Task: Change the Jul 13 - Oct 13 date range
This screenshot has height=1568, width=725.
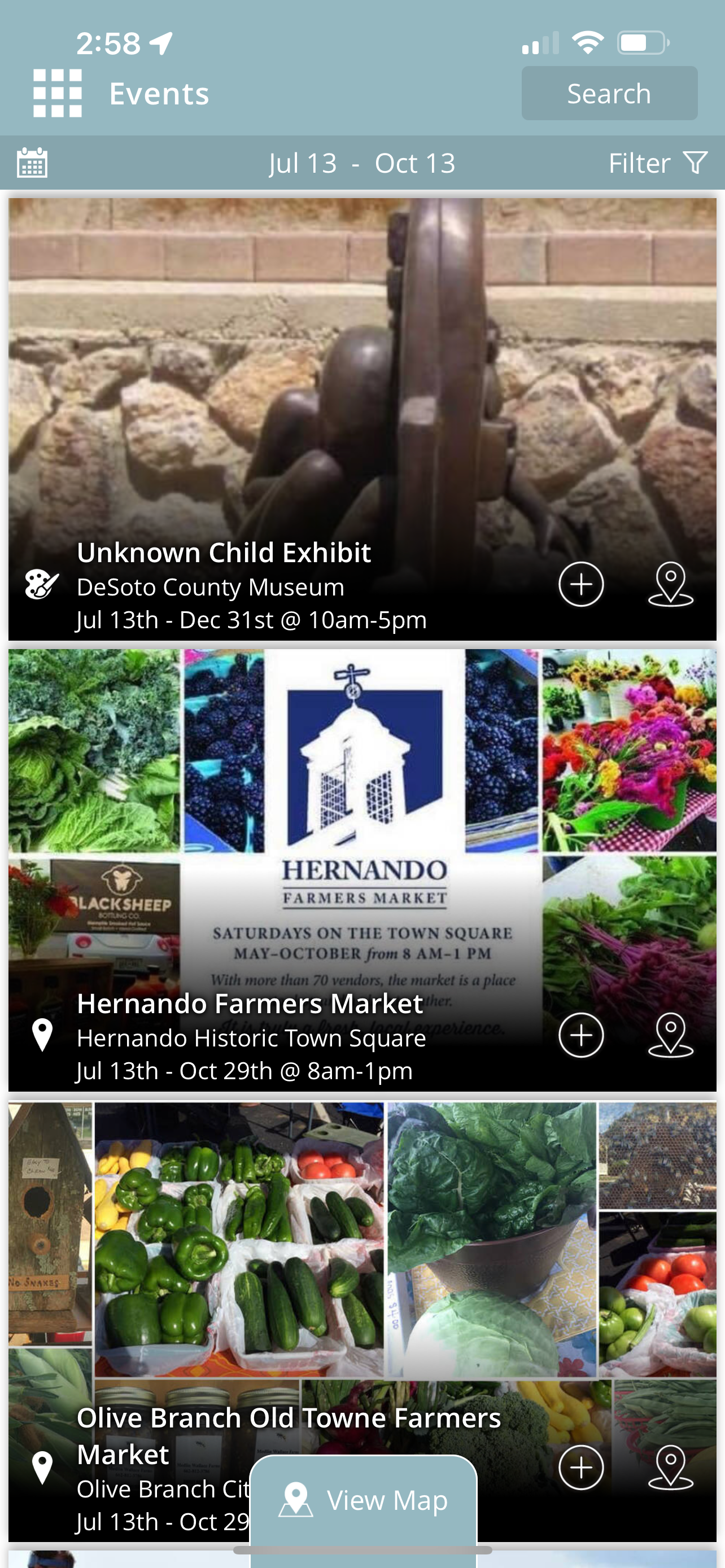Action: pyautogui.click(x=362, y=163)
